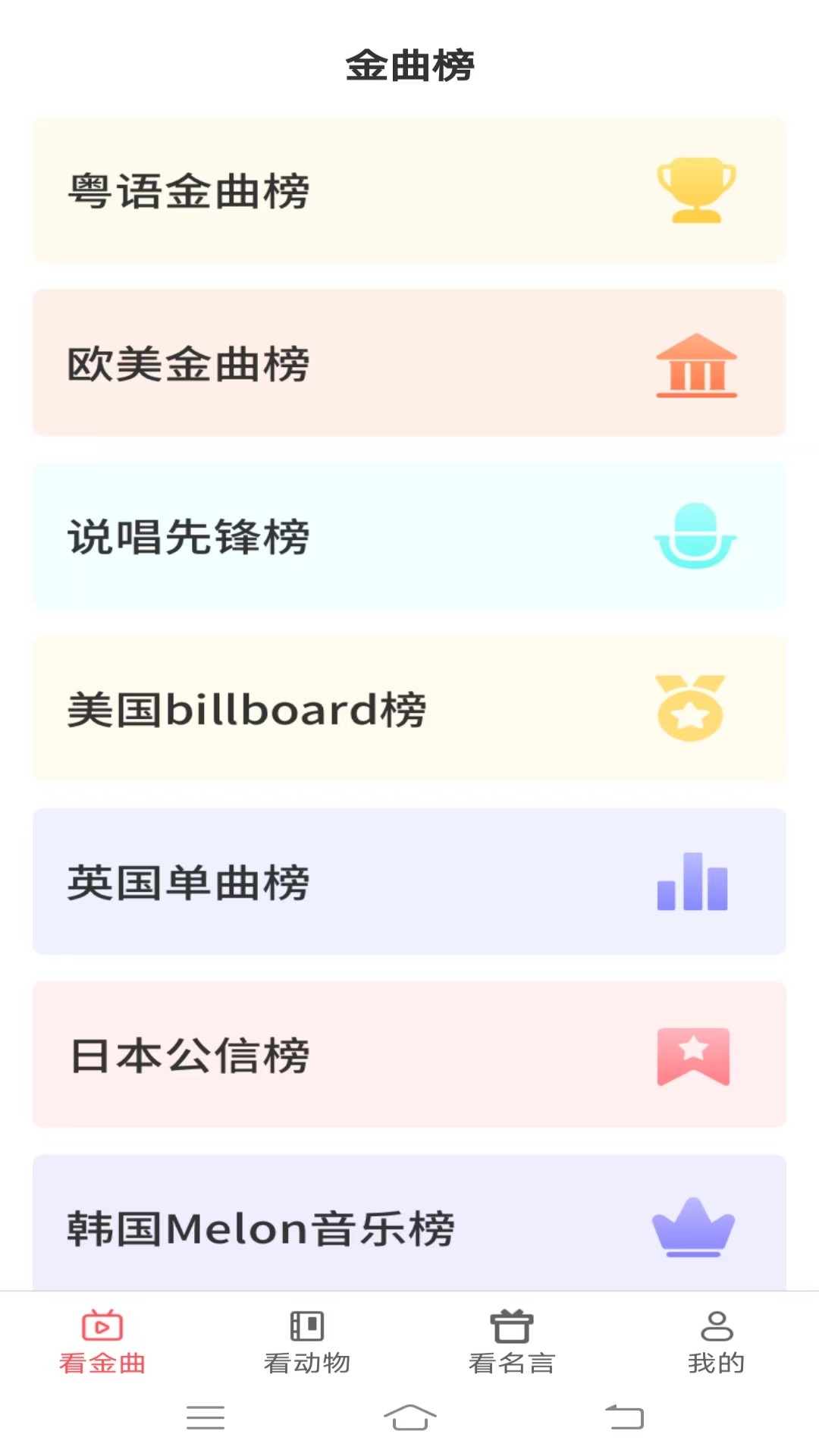Open the 欧美金曲榜 chart
Viewport: 819px width, 1456px height.
[409, 363]
